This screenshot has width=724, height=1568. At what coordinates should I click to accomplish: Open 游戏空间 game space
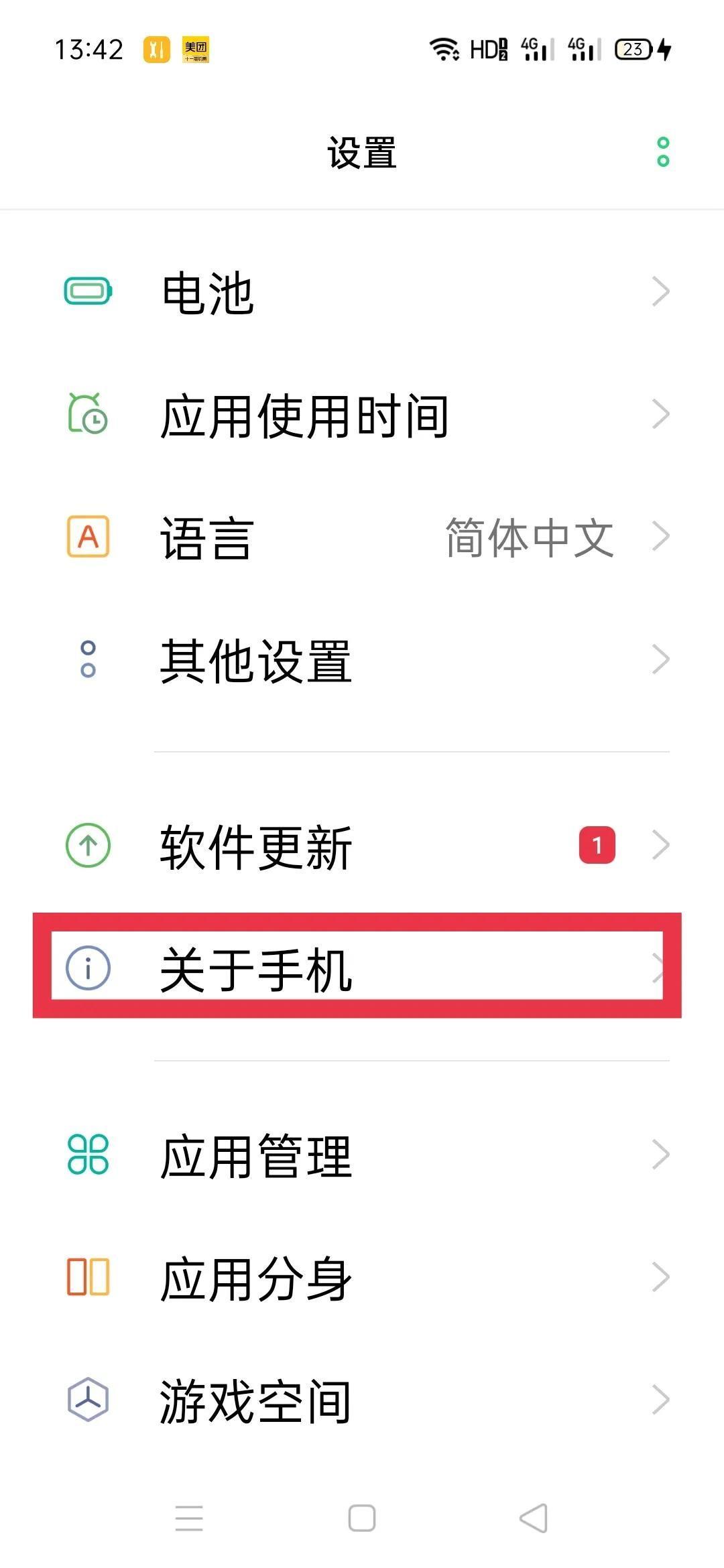[x=362, y=1400]
